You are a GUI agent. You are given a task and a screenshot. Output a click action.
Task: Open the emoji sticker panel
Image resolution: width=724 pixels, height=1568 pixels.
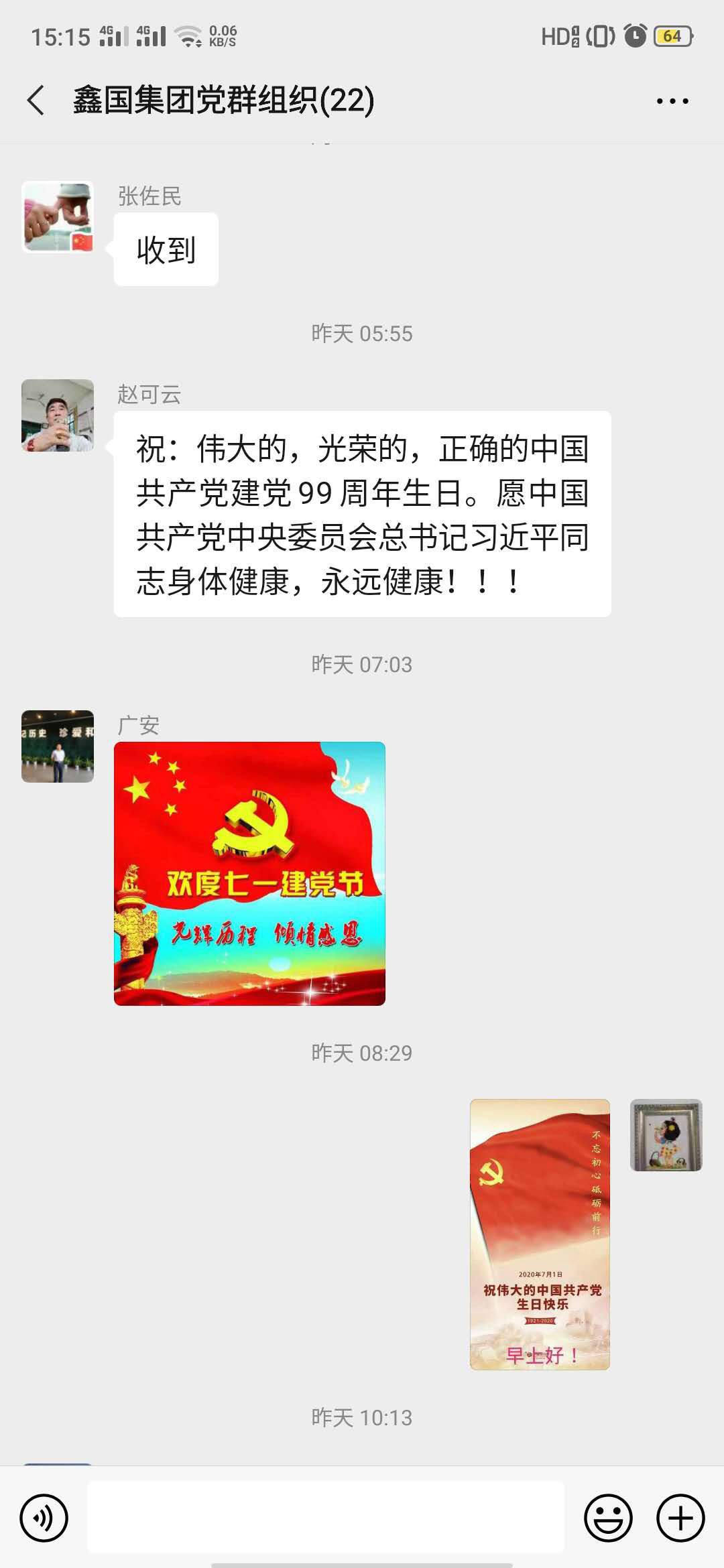pos(608,1518)
